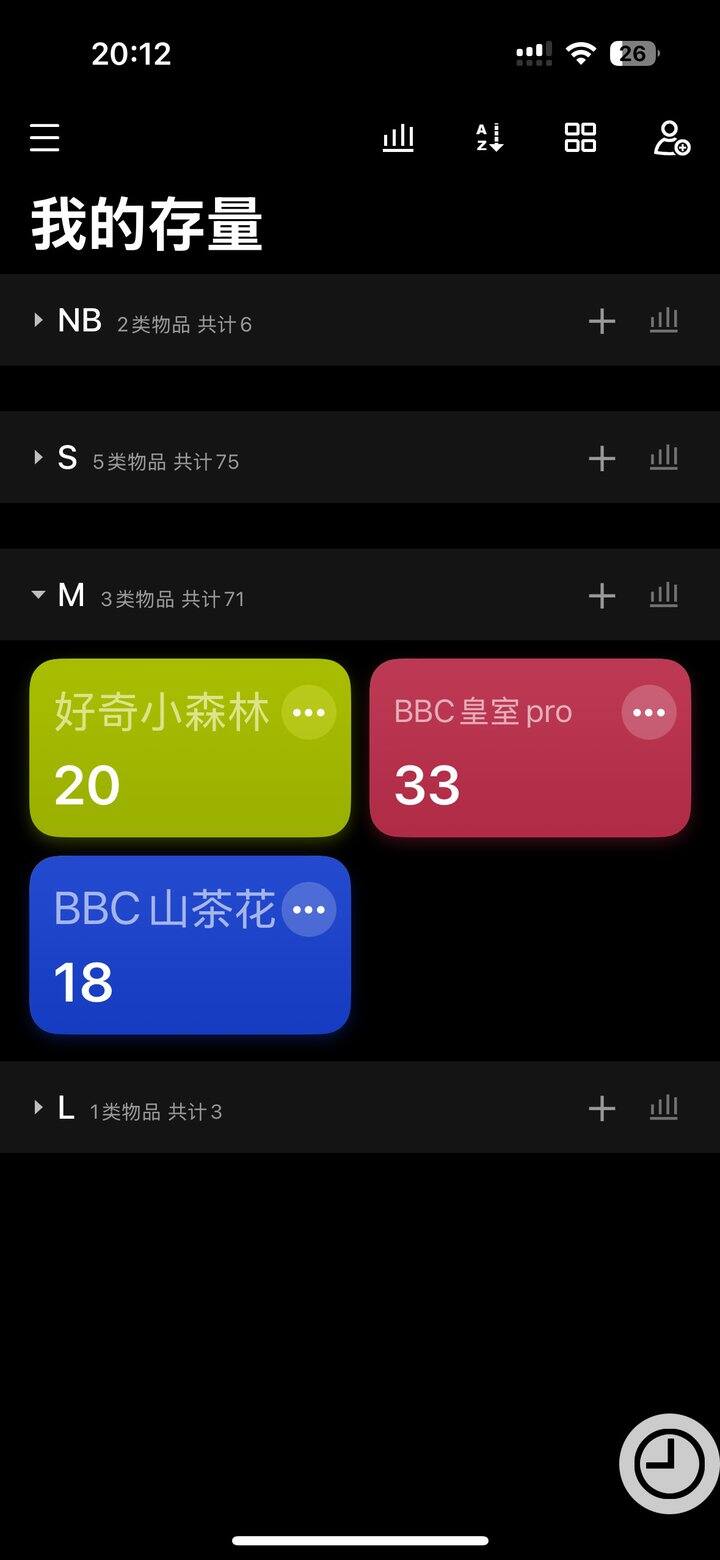Open the statistics bar chart icon in top toolbar
Viewport: 720px width, 1560px height.
point(397,138)
